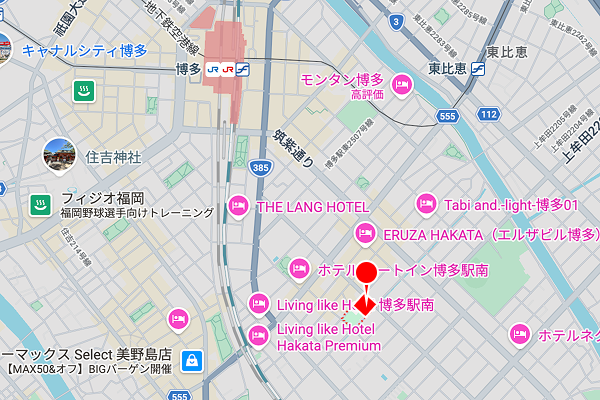Open the Select 美野島店 shopping pin
The height and width of the screenshot is (400, 600).
[x=190, y=361]
